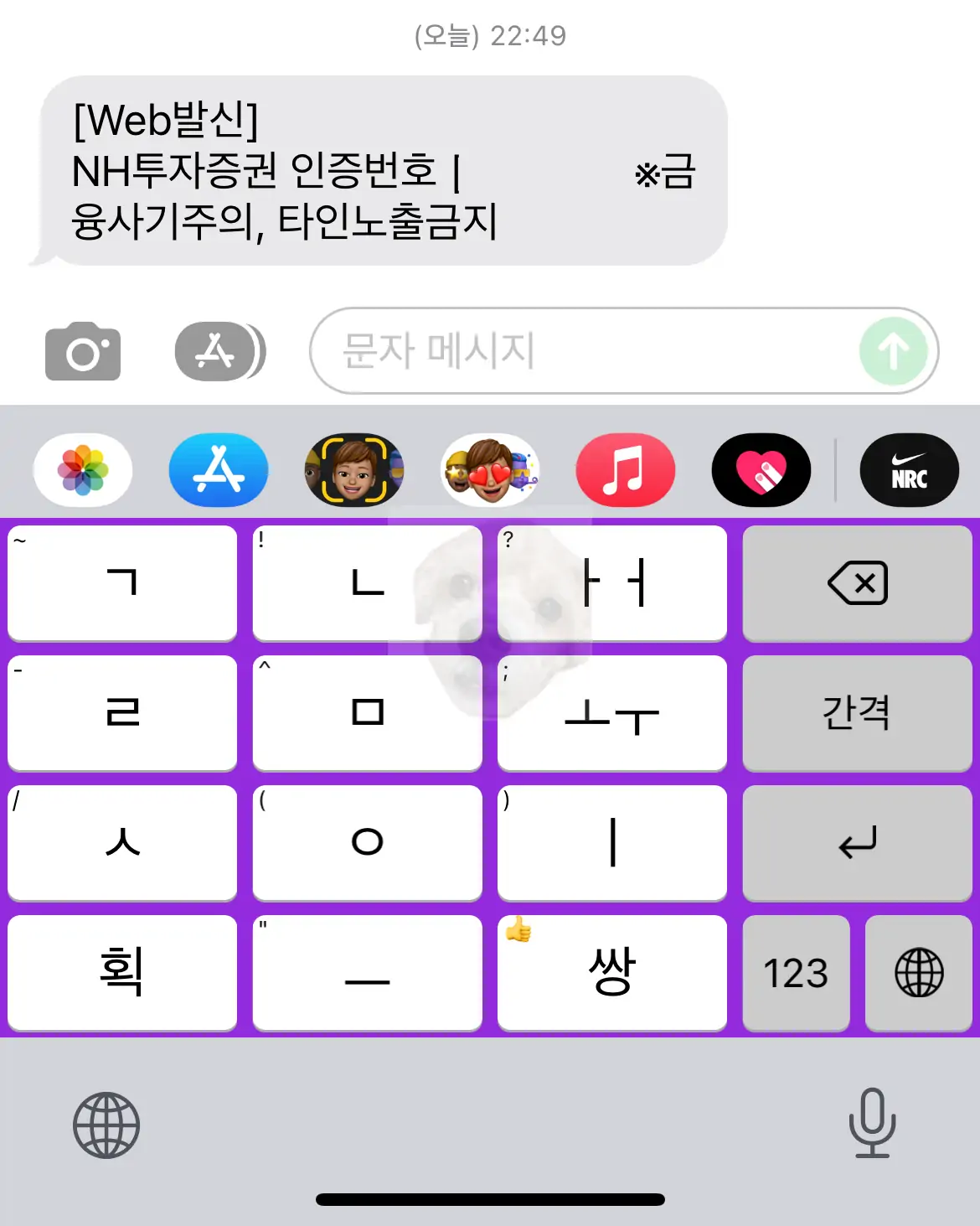Open the Animoji stickers panel
Image resolution: width=980 pixels, height=1226 pixels.
490,470
